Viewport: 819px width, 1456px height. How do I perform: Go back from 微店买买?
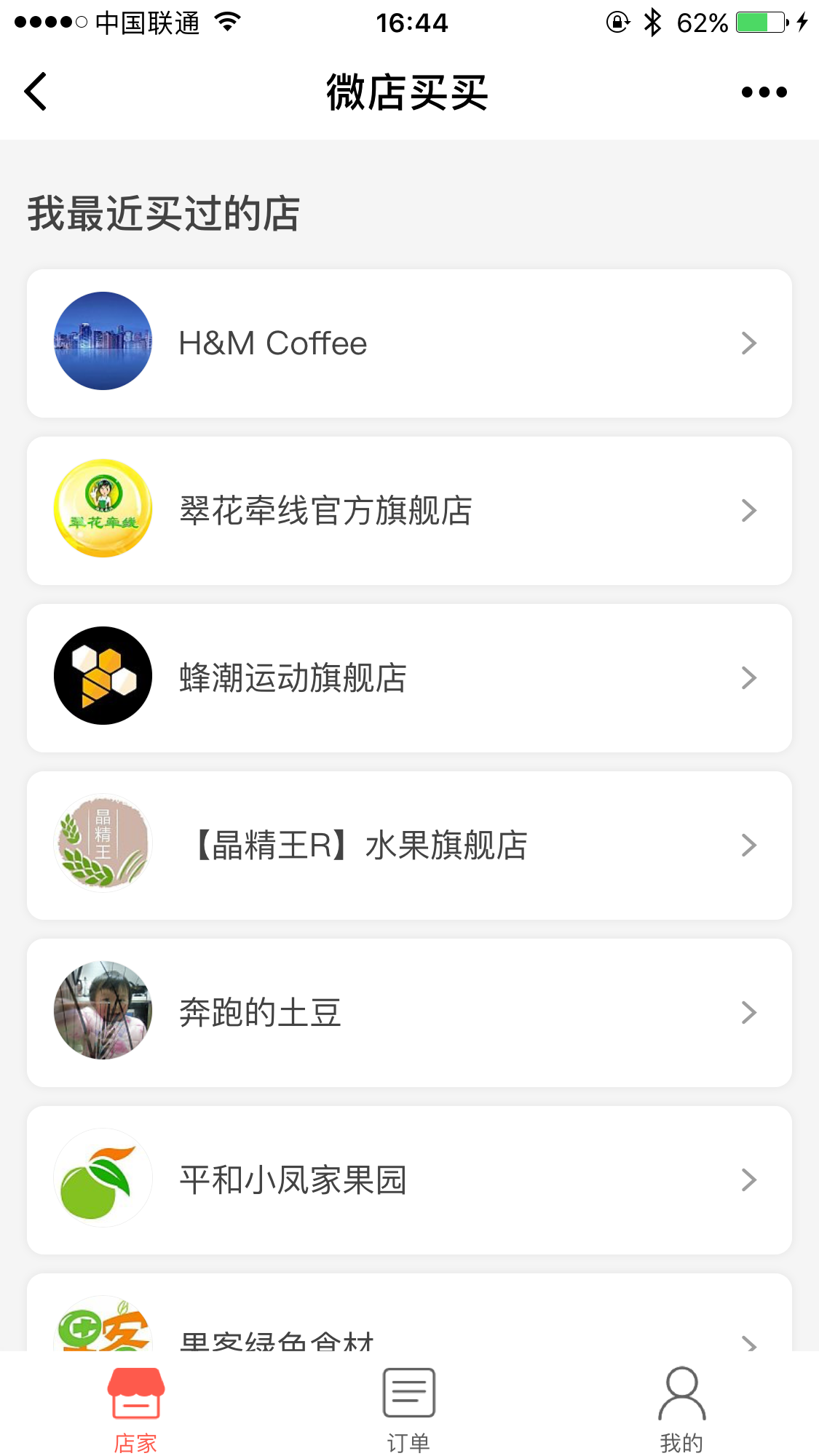coord(36,92)
